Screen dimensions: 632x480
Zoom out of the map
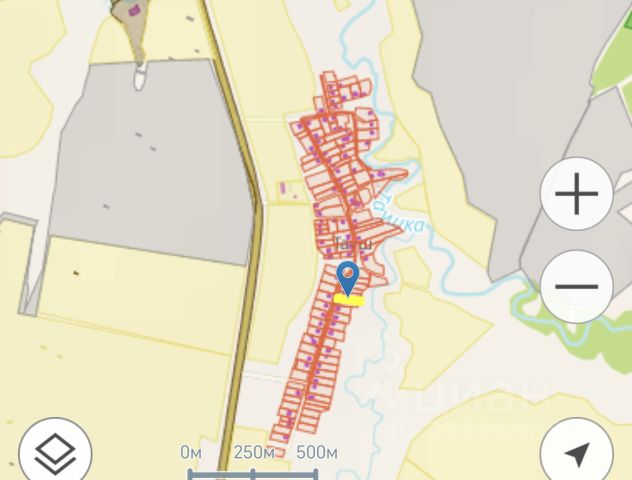coord(576,286)
